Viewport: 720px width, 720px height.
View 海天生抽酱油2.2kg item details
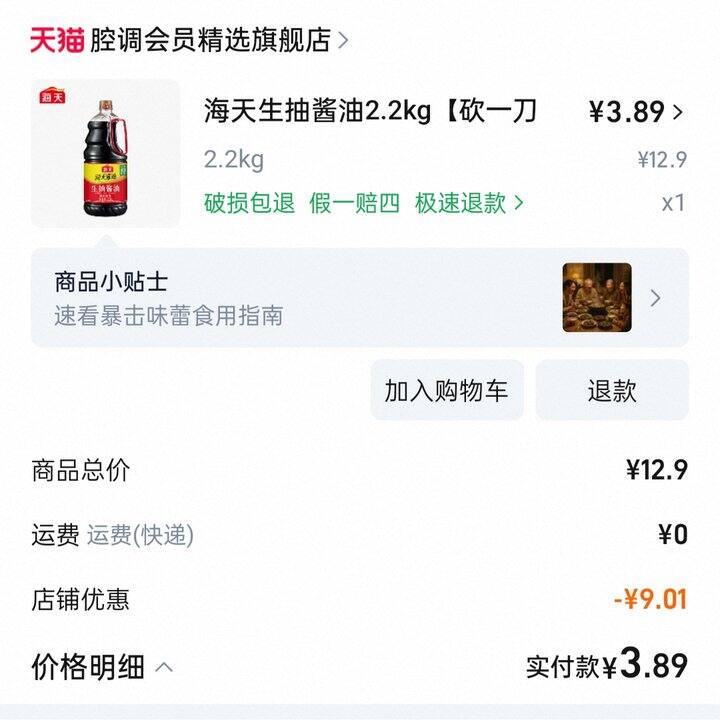(x=371, y=111)
